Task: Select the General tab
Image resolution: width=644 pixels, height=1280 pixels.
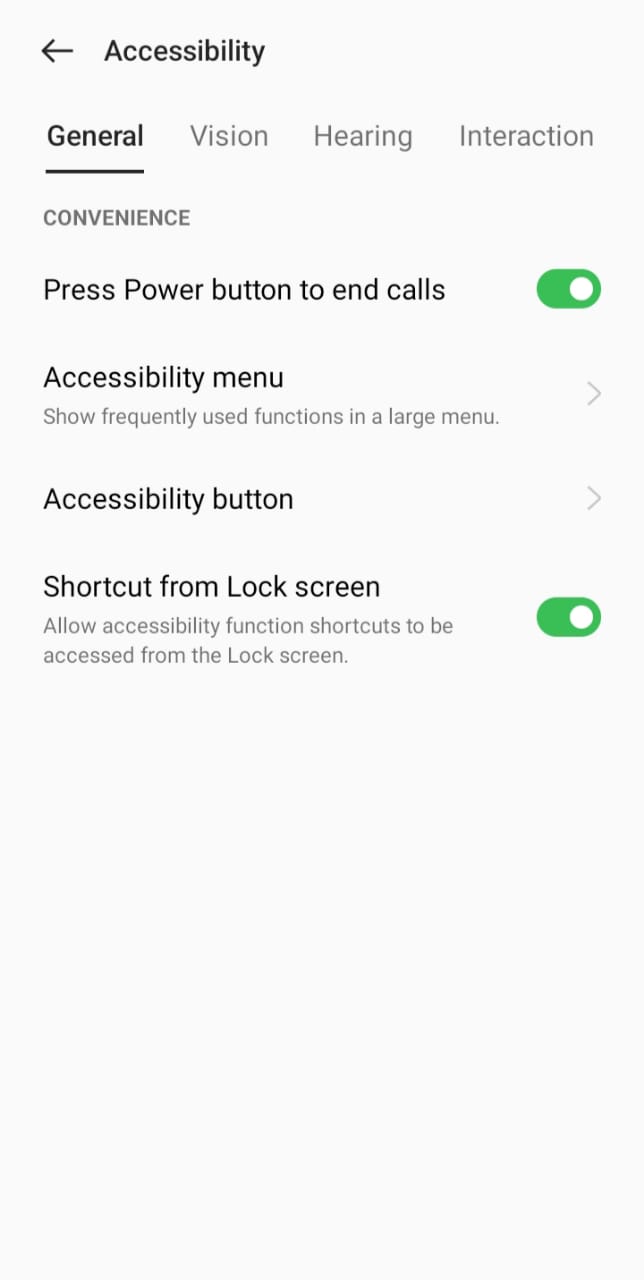Action: click(x=95, y=136)
